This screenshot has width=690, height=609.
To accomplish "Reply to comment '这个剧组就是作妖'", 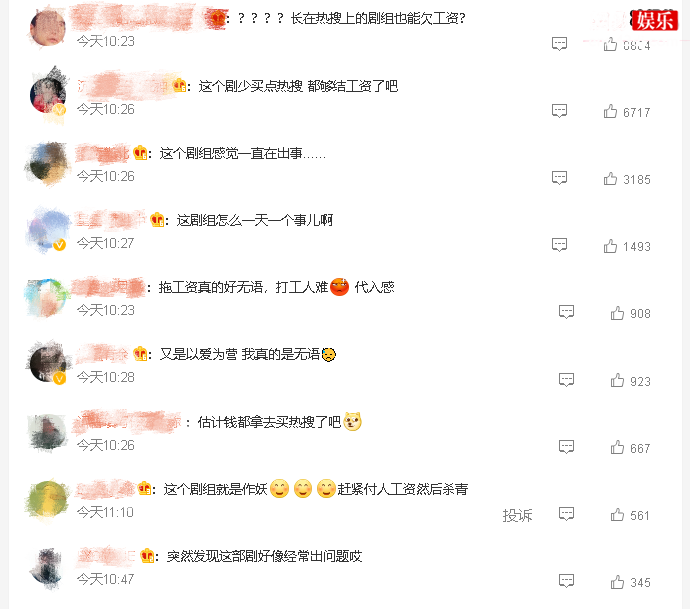I will (x=567, y=514).
